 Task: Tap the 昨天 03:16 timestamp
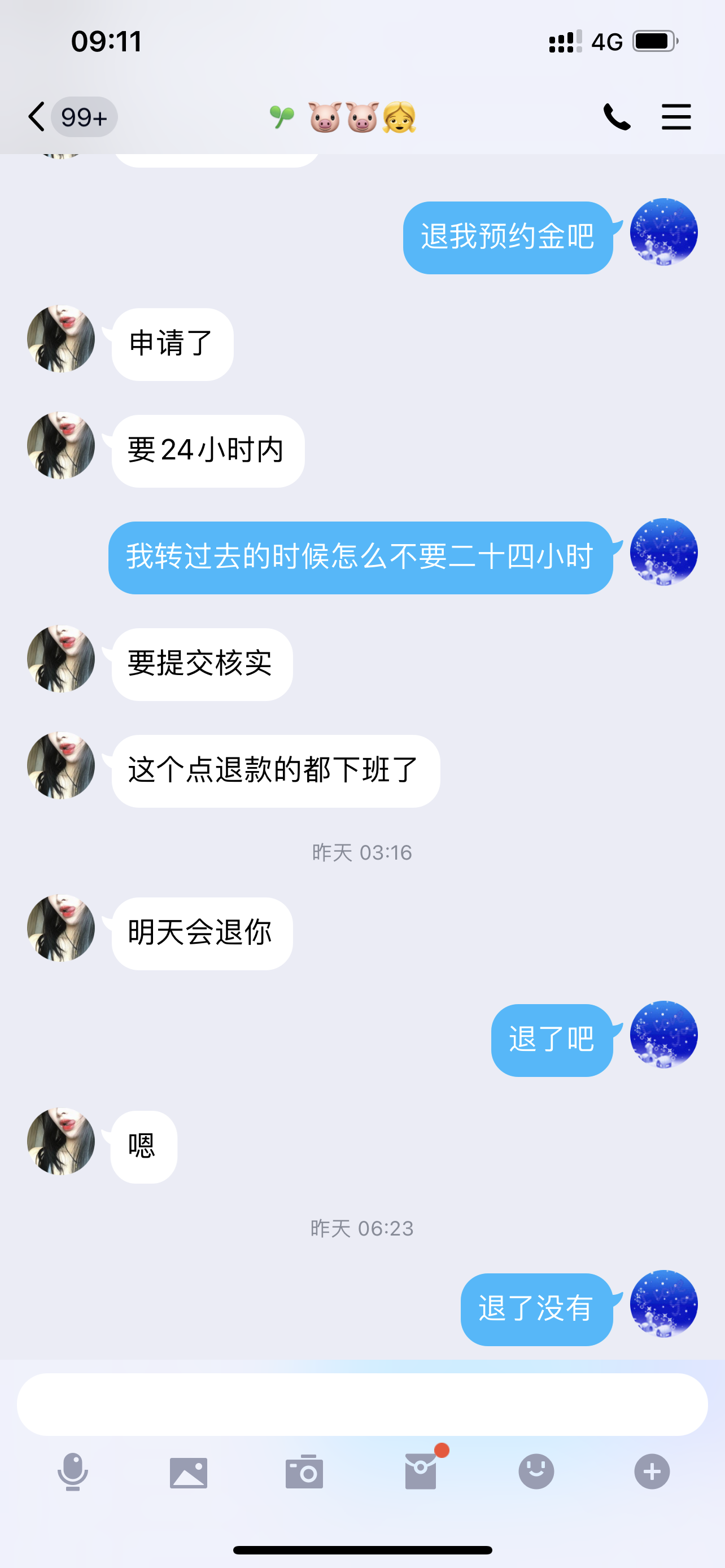[x=362, y=853]
